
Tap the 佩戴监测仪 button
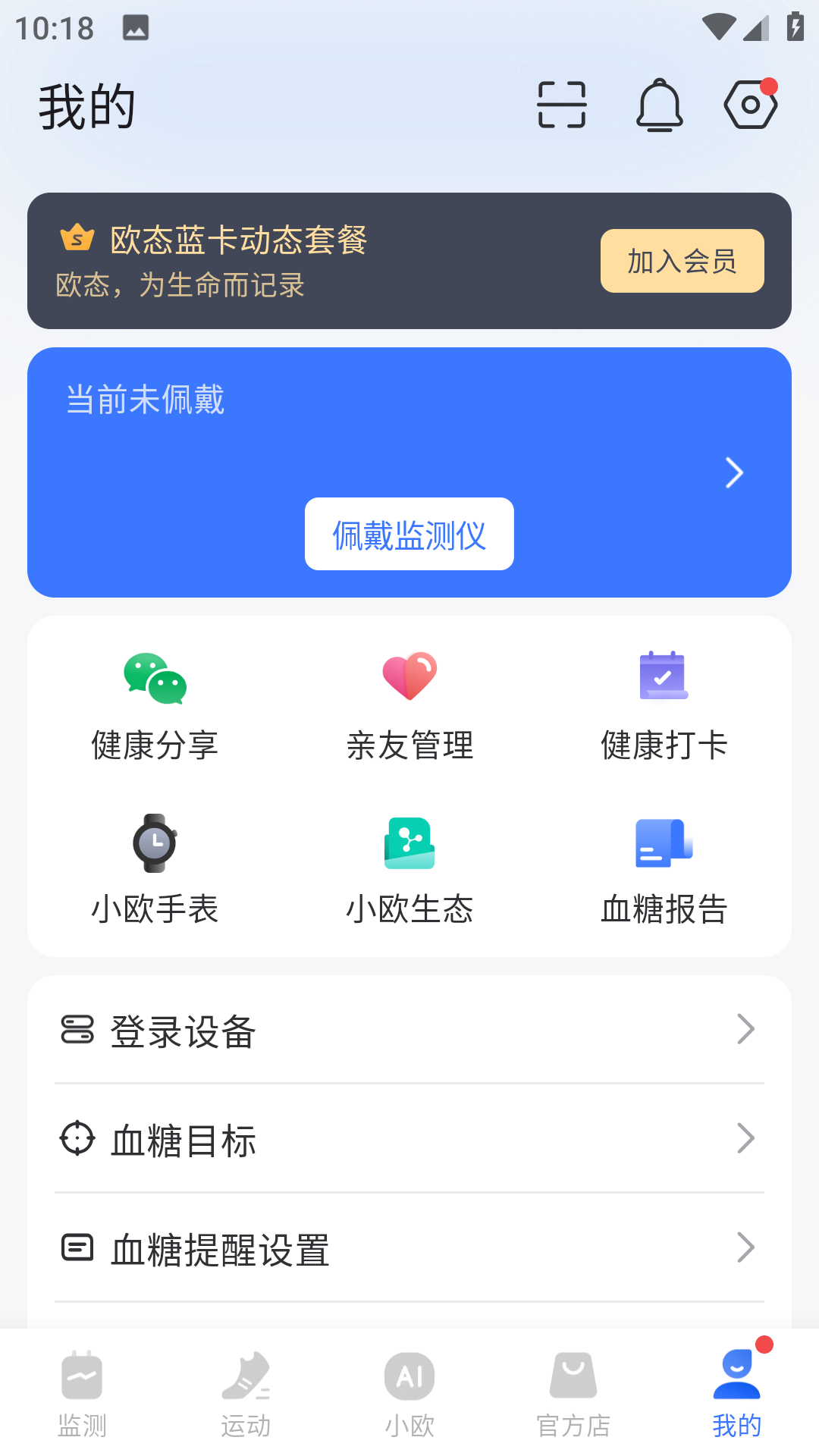click(x=409, y=534)
